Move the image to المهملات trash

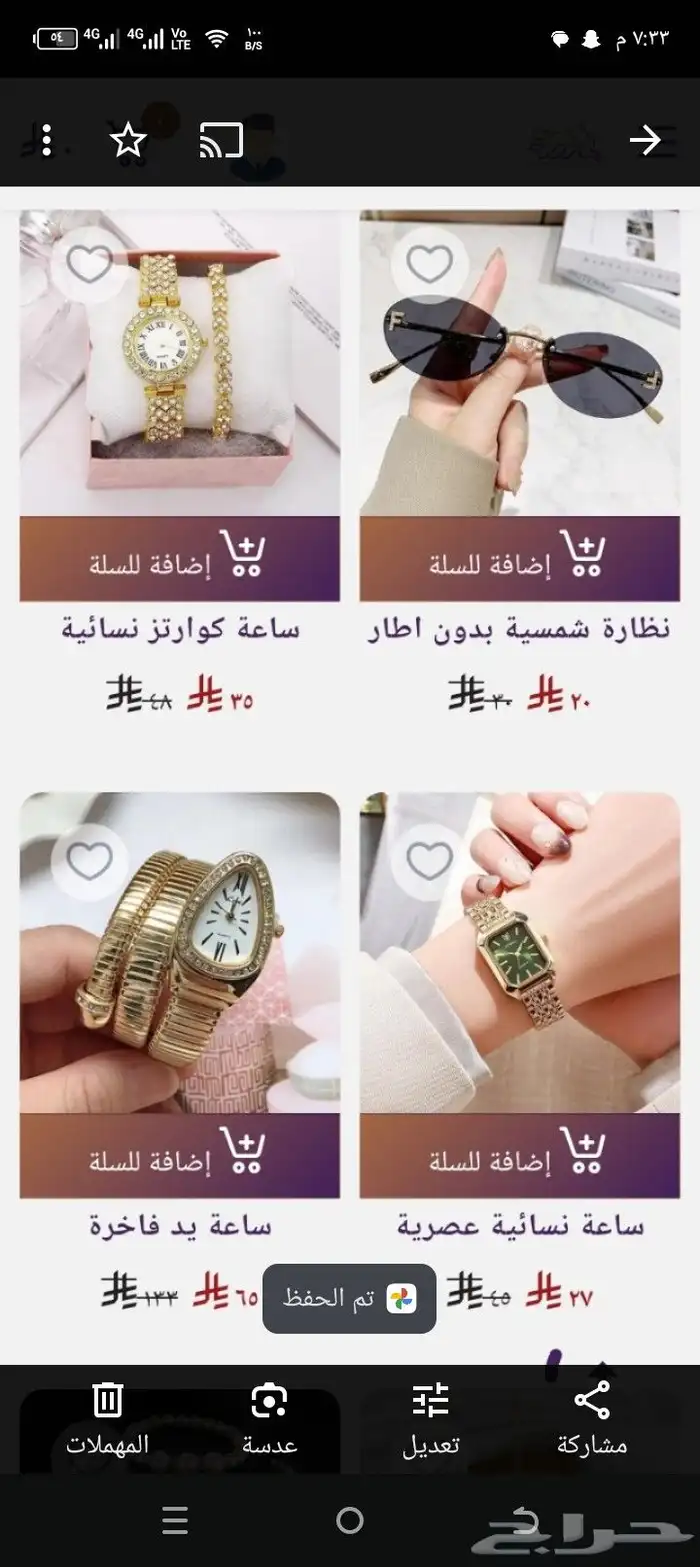[x=108, y=1418]
